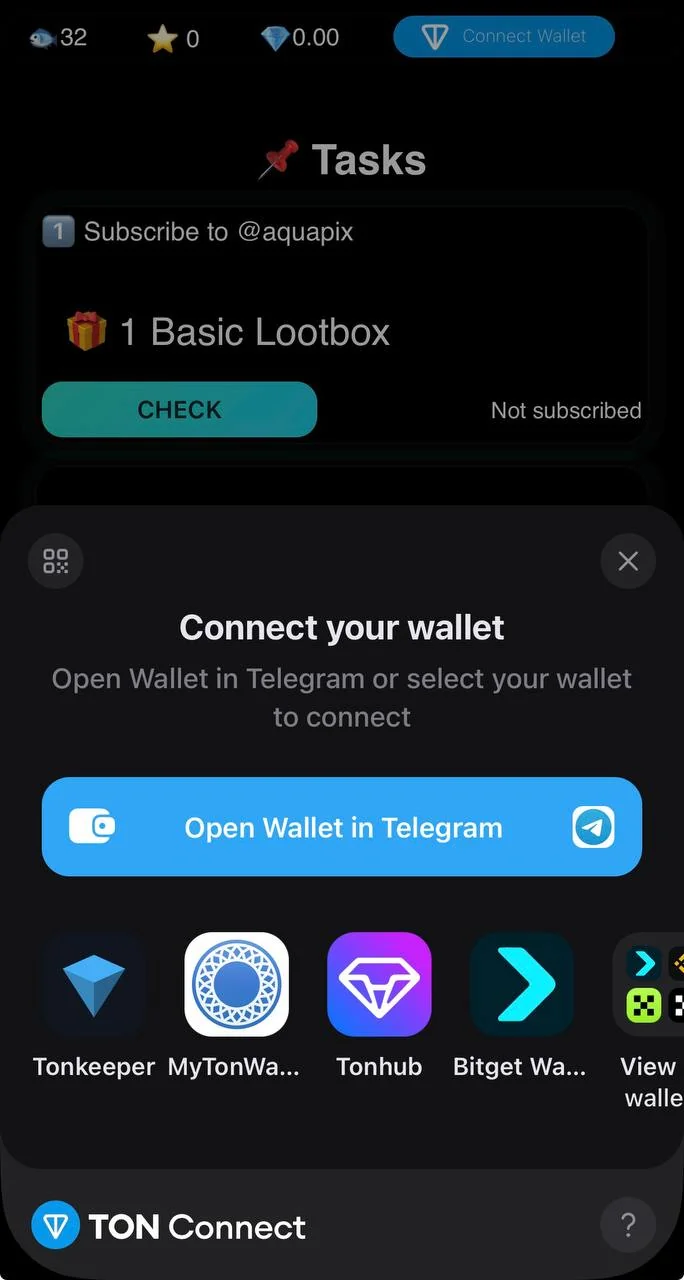View all wallets
This screenshot has height=1280, width=684.
pyautogui.click(x=650, y=1022)
